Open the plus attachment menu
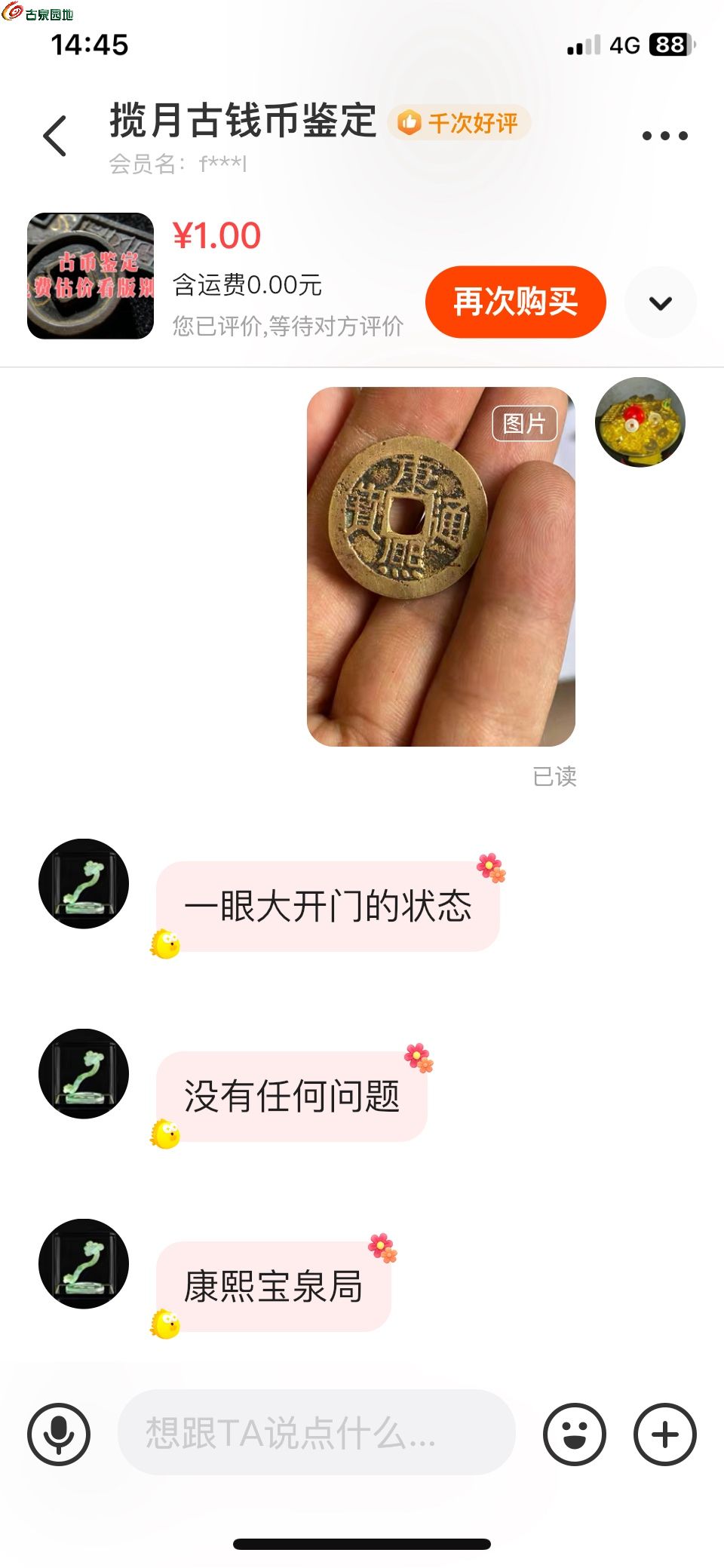 (x=664, y=1434)
